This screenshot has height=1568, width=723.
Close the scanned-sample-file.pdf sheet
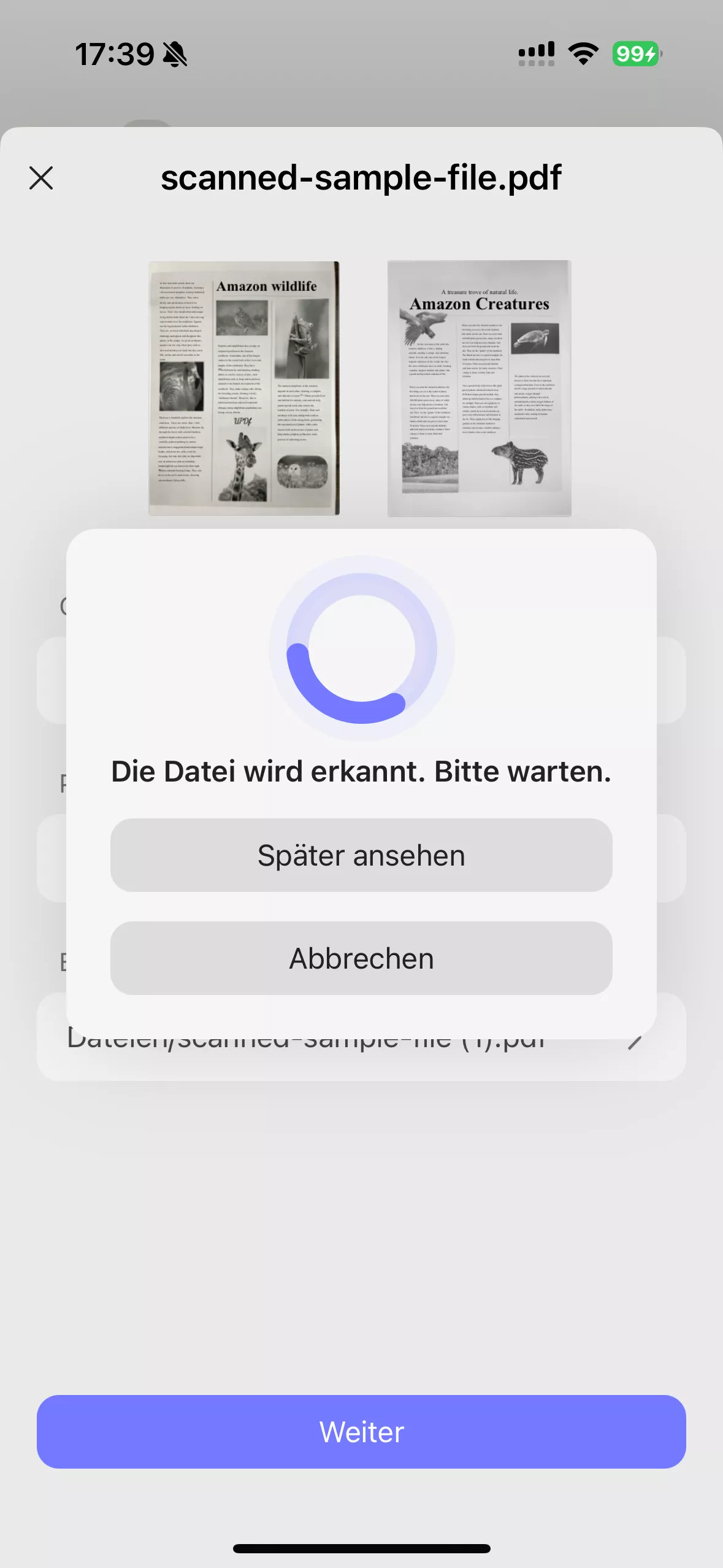click(x=41, y=178)
